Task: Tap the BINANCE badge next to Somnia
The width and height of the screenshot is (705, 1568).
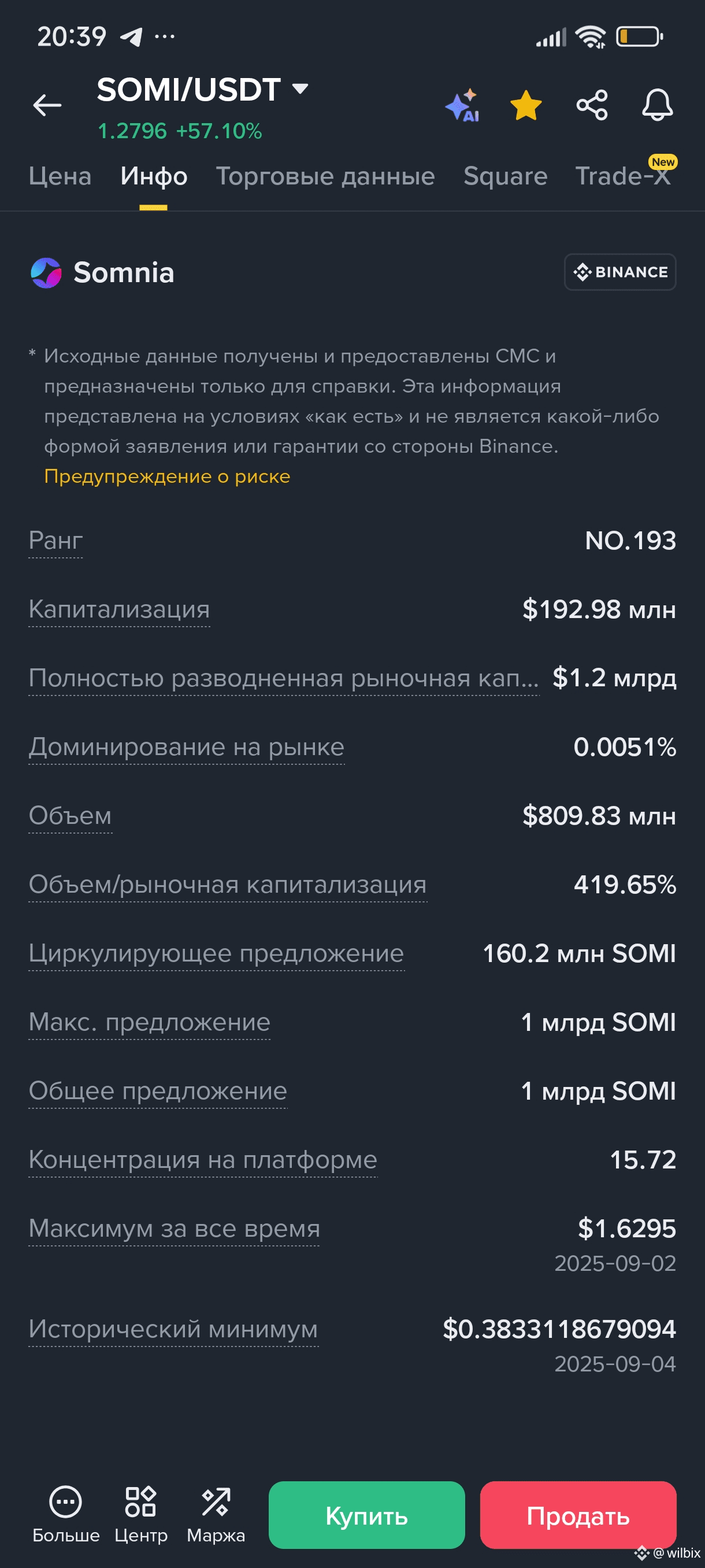Action: click(x=620, y=272)
